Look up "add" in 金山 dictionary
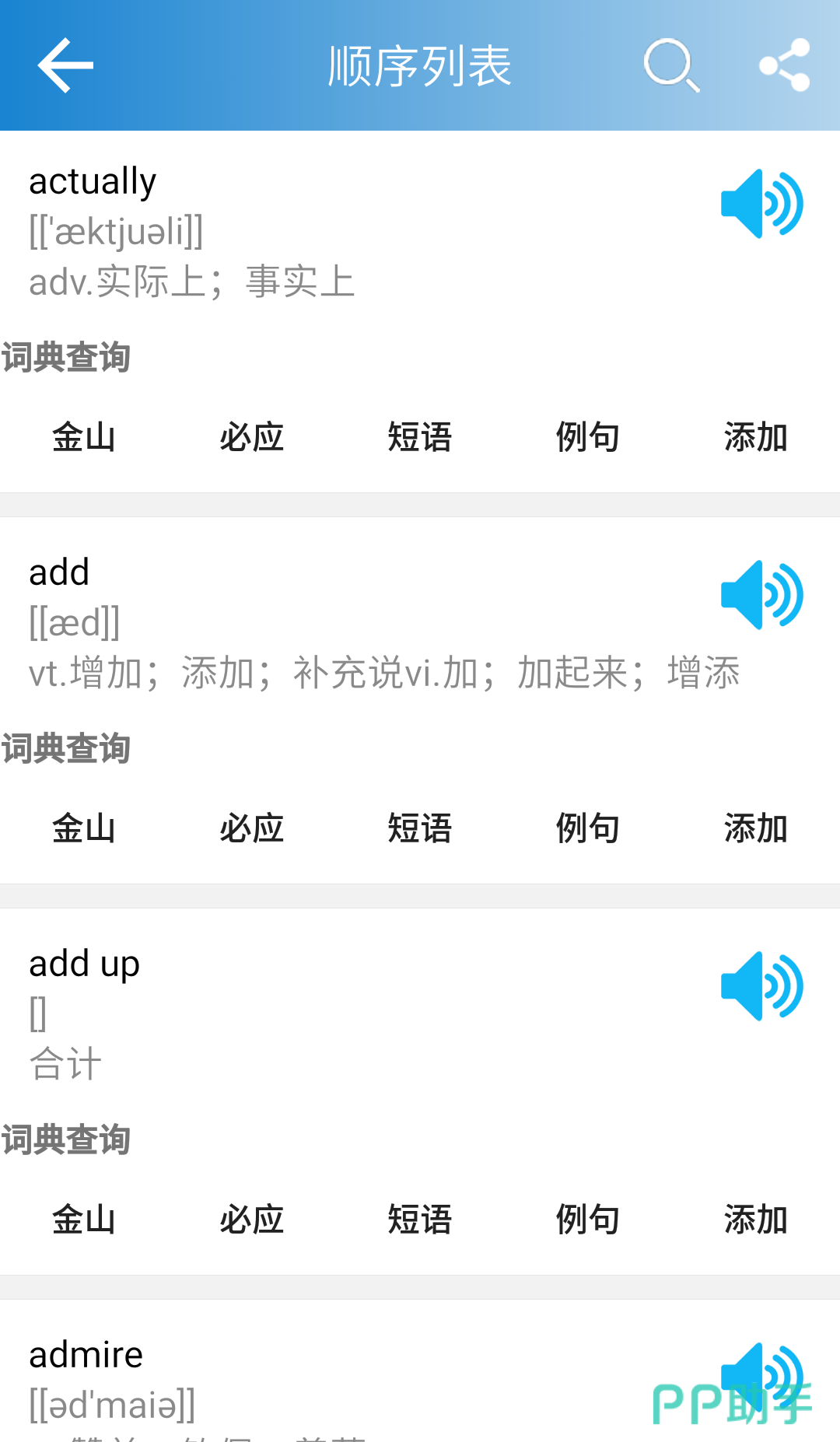 [84, 828]
